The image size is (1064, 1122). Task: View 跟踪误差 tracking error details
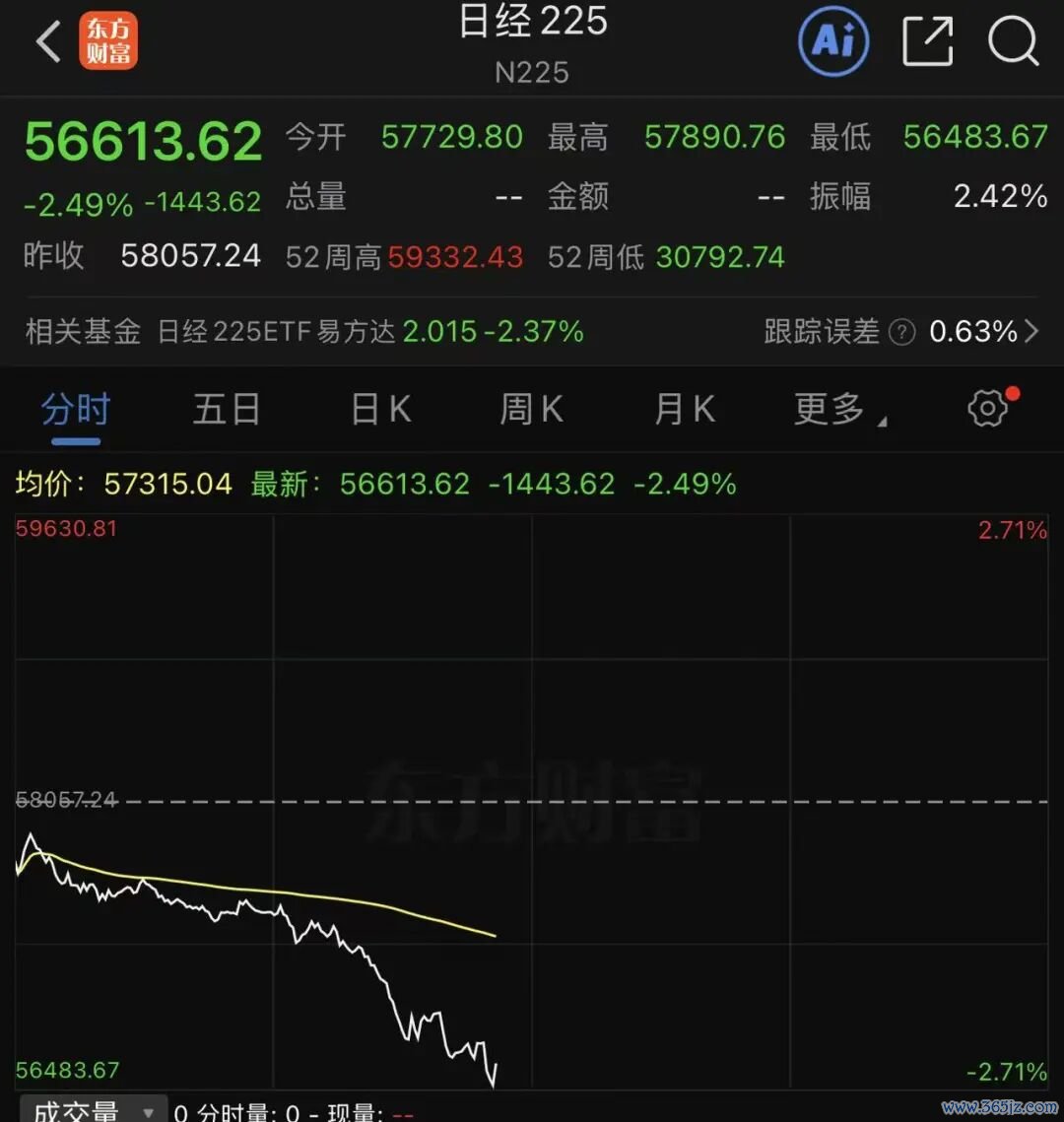pyautogui.click(x=900, y=331)
